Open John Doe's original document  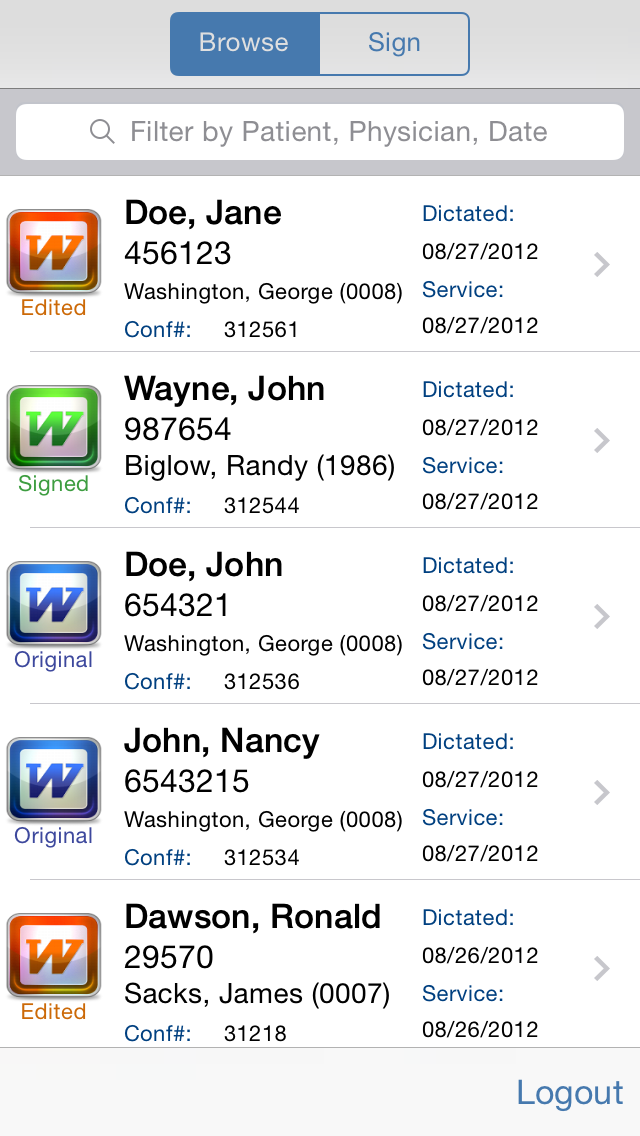click(x=320, y=617)
